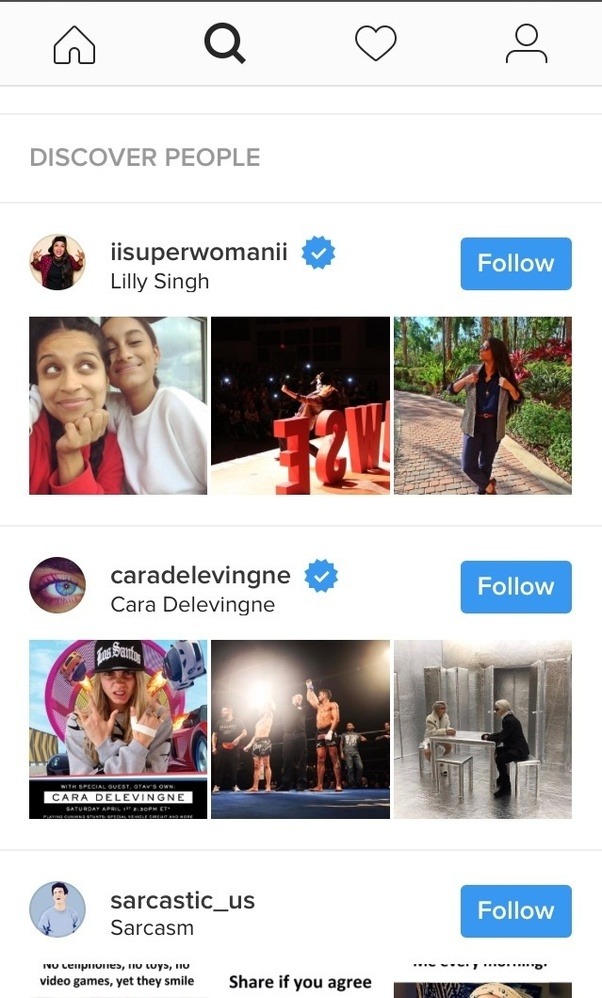Go to the home feed tab
Screen dimensions: 602x998
pyautogui.click(x=74, y=44)
